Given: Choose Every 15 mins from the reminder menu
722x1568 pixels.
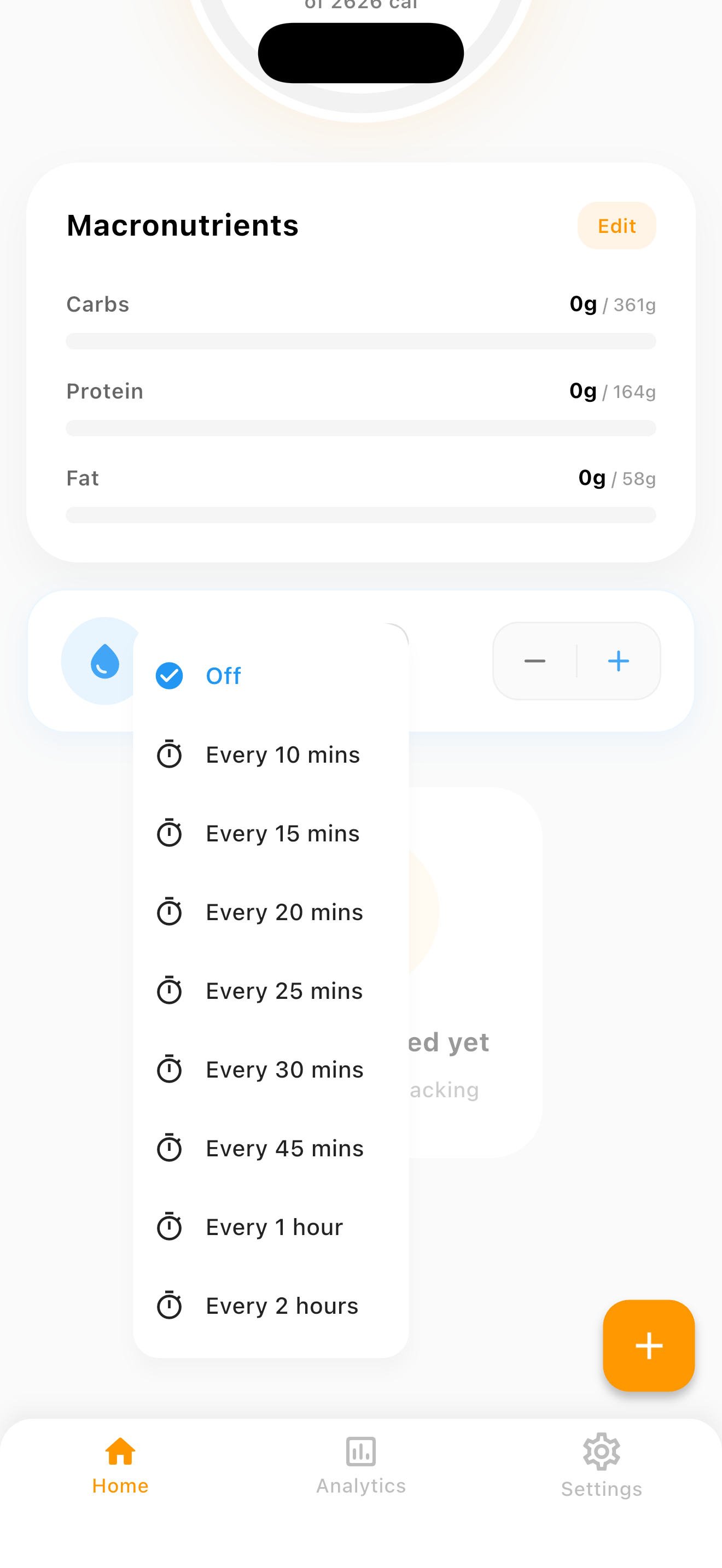Looking at the screenshot, I should pyautogui.click(x=282, y=833).
